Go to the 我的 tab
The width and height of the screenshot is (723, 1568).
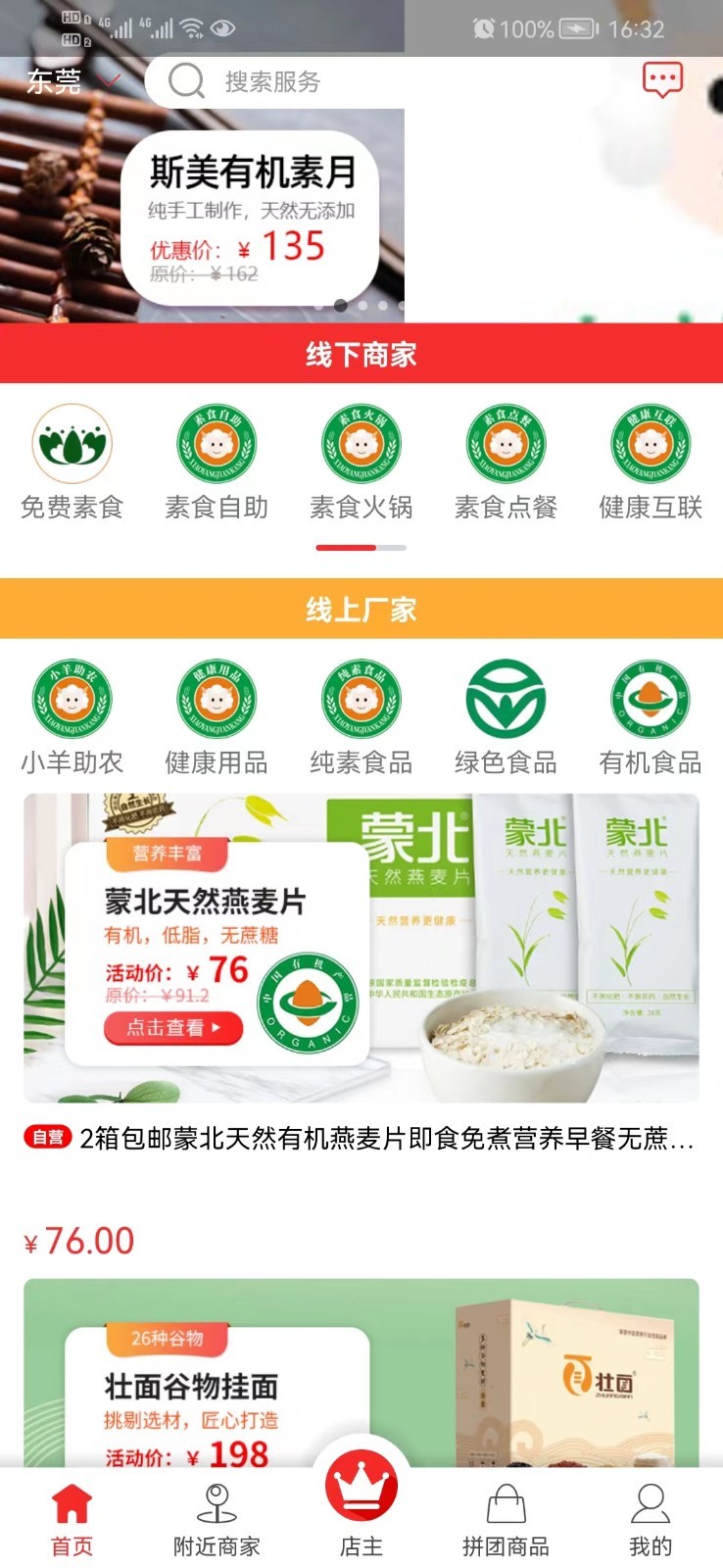pyautogui.click(x=651, y=1520)
